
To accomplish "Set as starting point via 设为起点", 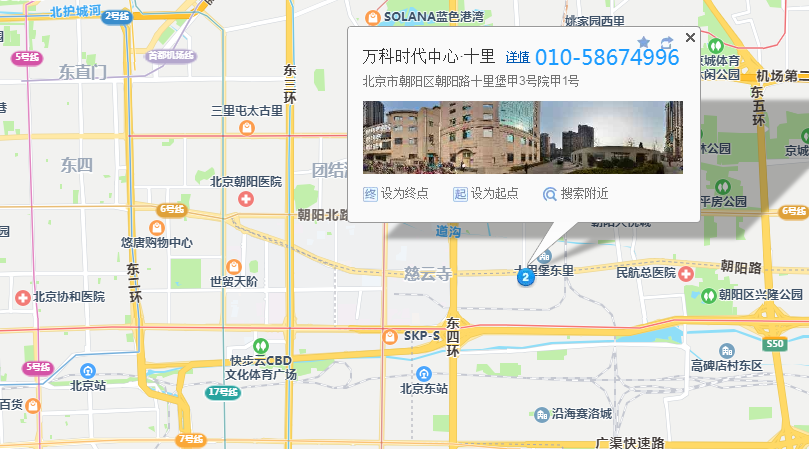I will coord(486,194).
